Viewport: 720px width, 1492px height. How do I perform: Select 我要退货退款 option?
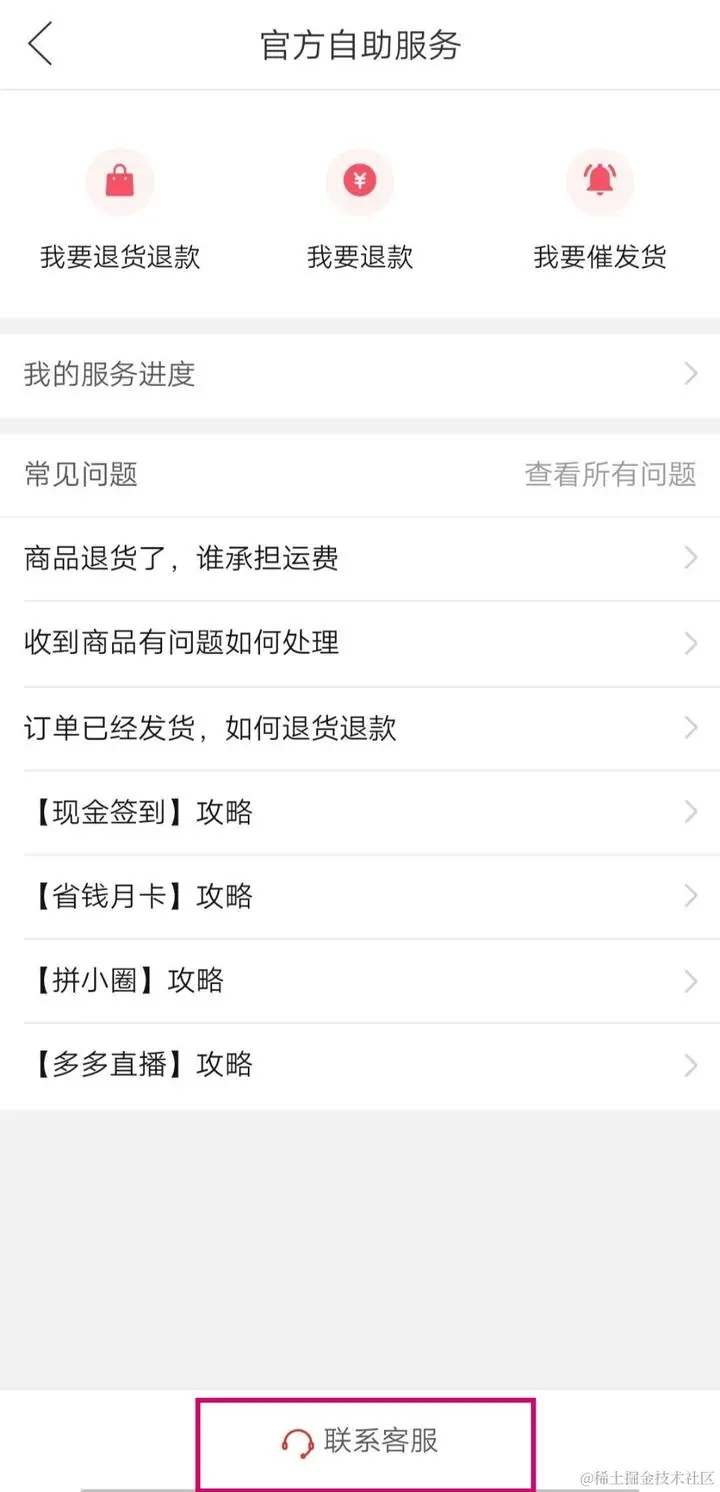tap(120, 210)
